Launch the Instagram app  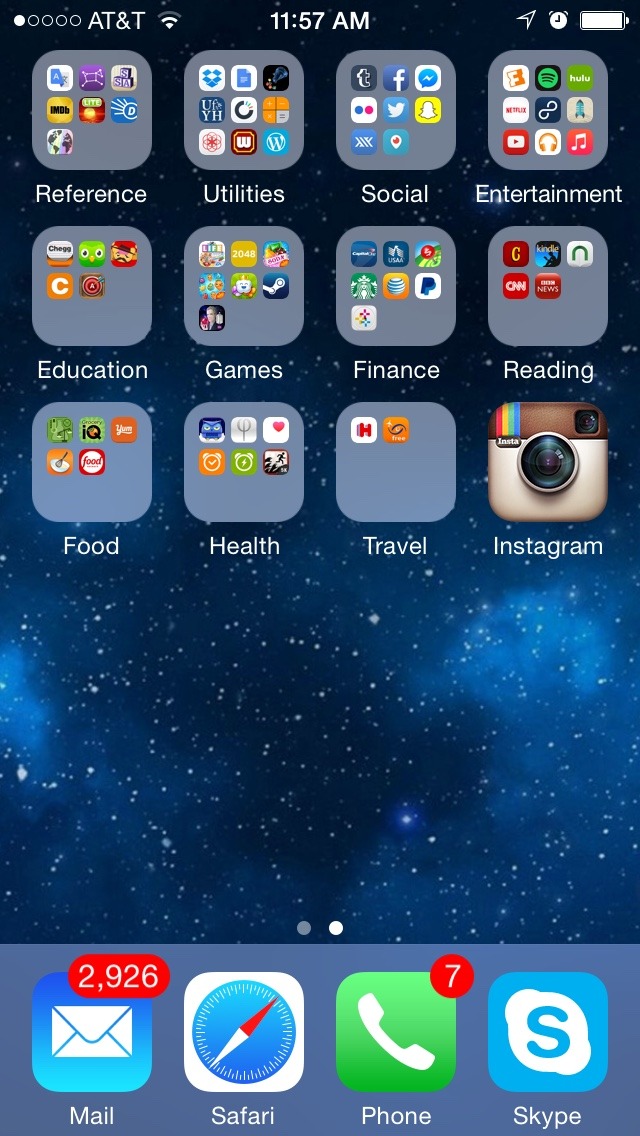tap(548, 462)
